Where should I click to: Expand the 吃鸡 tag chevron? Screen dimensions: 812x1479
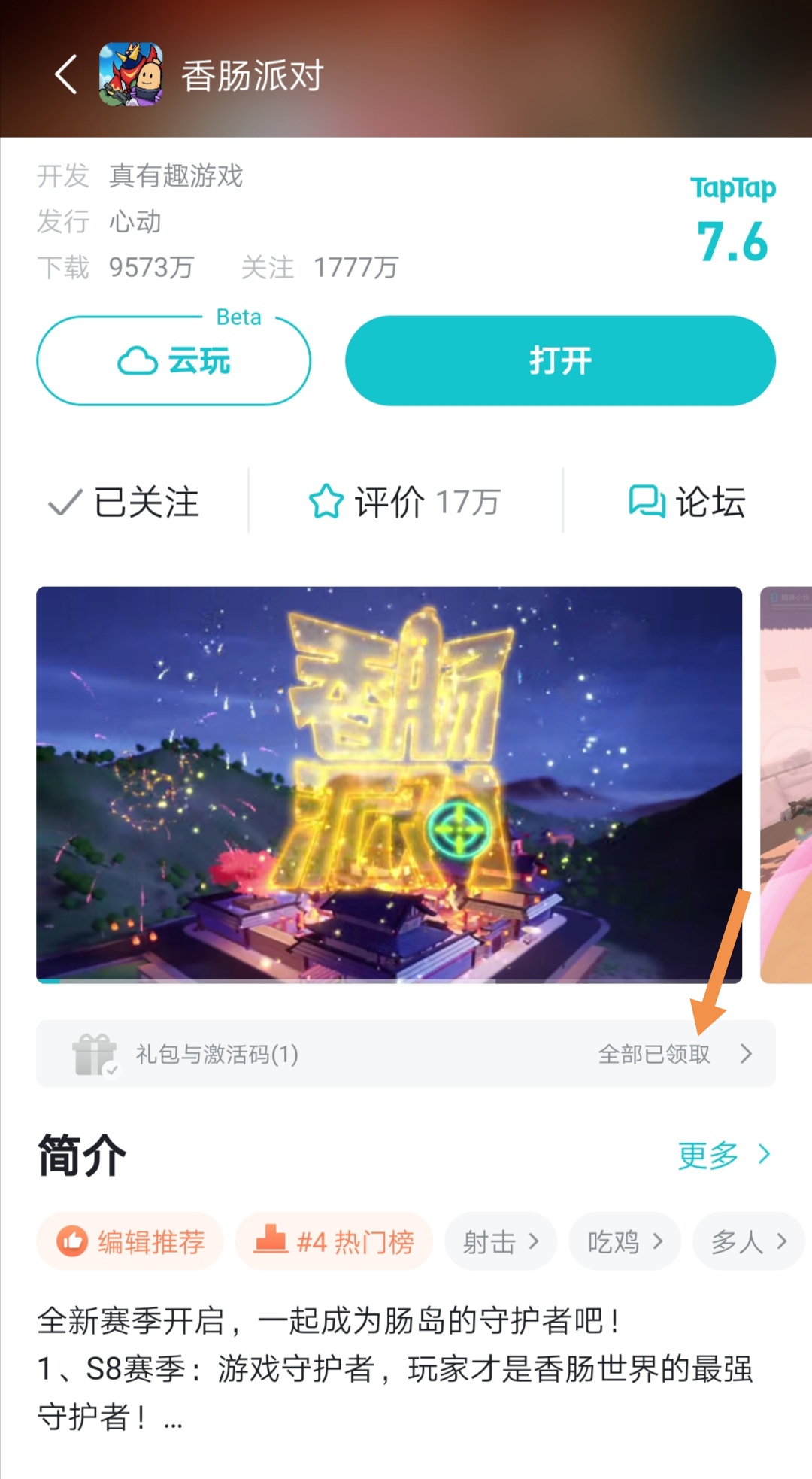(660, 1241)
